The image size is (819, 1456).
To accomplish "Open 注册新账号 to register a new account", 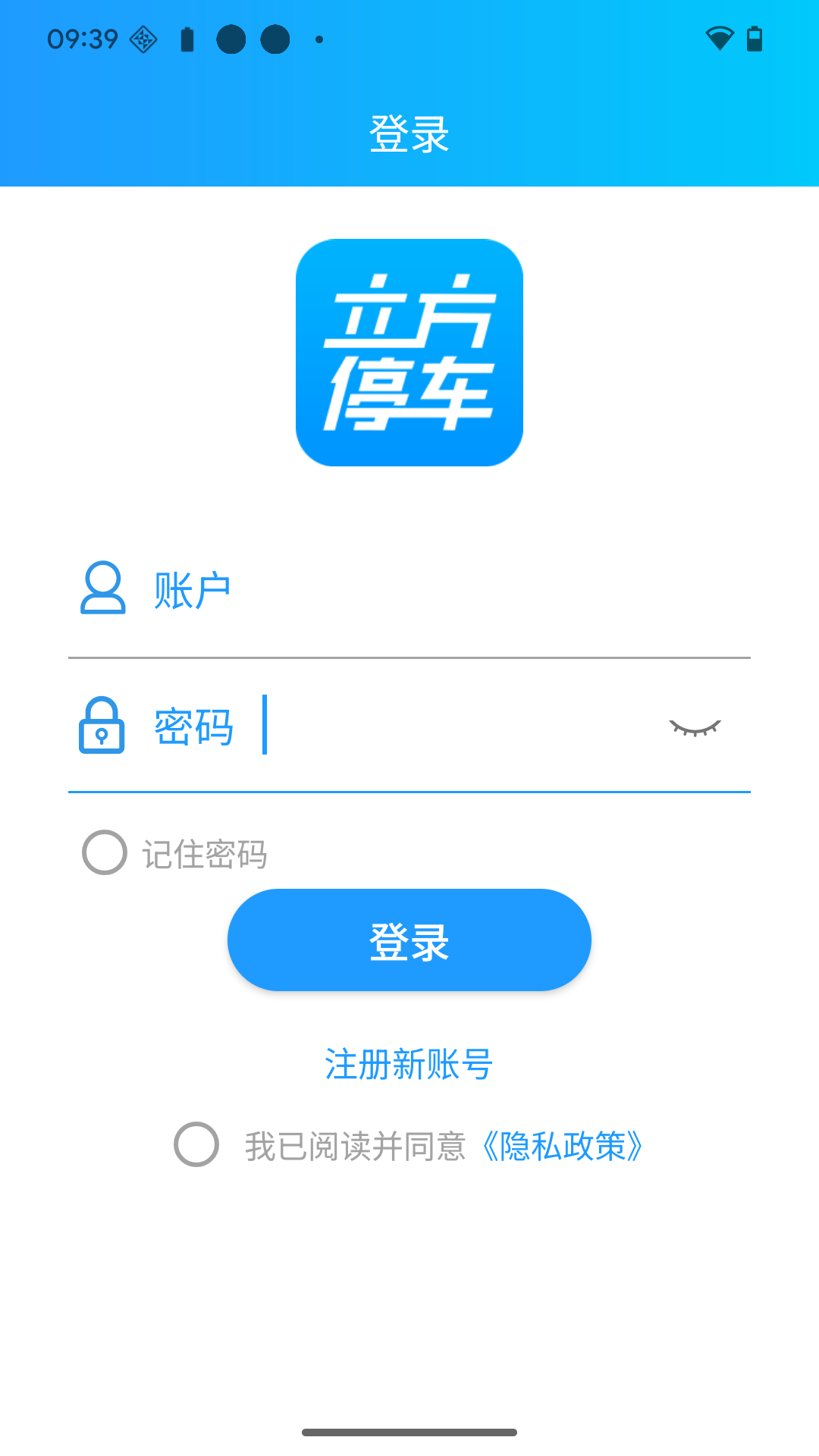I will 409,1064.
